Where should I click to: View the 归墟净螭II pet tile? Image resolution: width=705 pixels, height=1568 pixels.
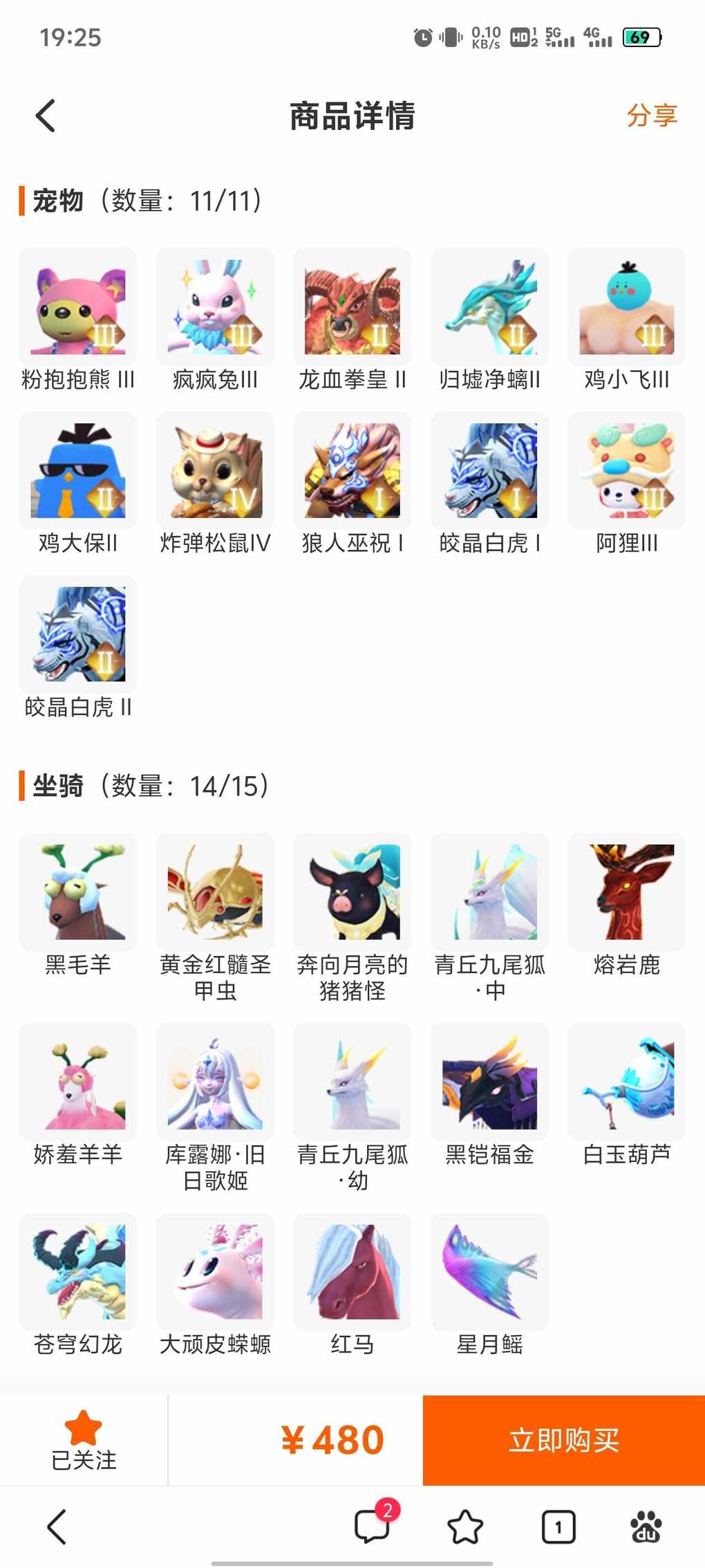point(489,308)
